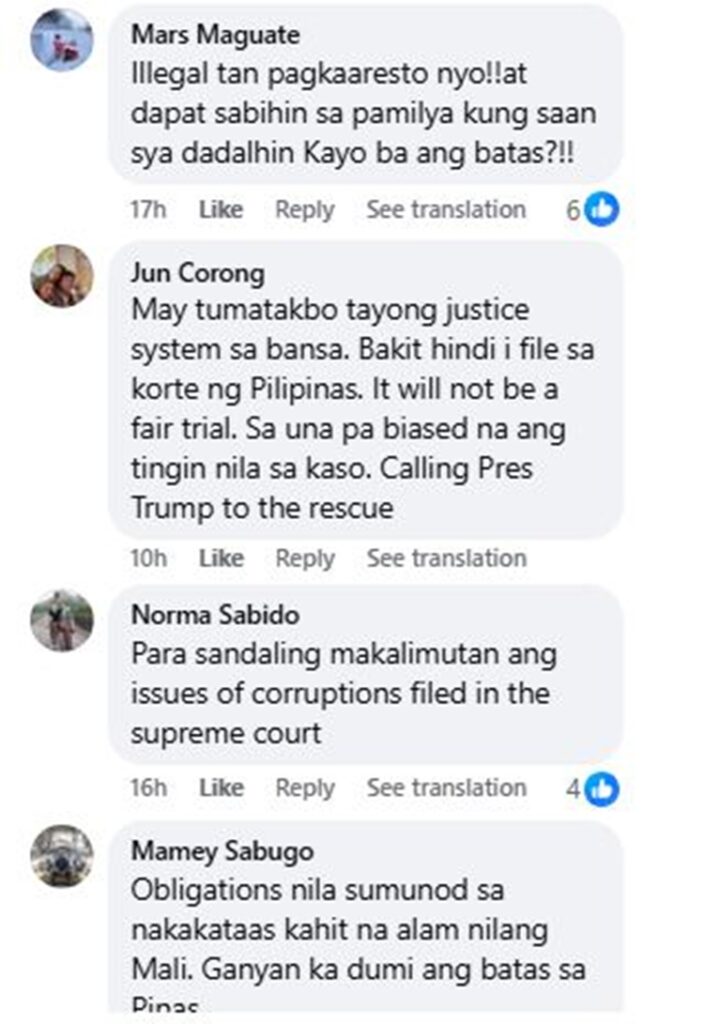Reply to Mars Maguate's comment
The height and width of the screenshot is (1024, 704).
coord(304,210)
